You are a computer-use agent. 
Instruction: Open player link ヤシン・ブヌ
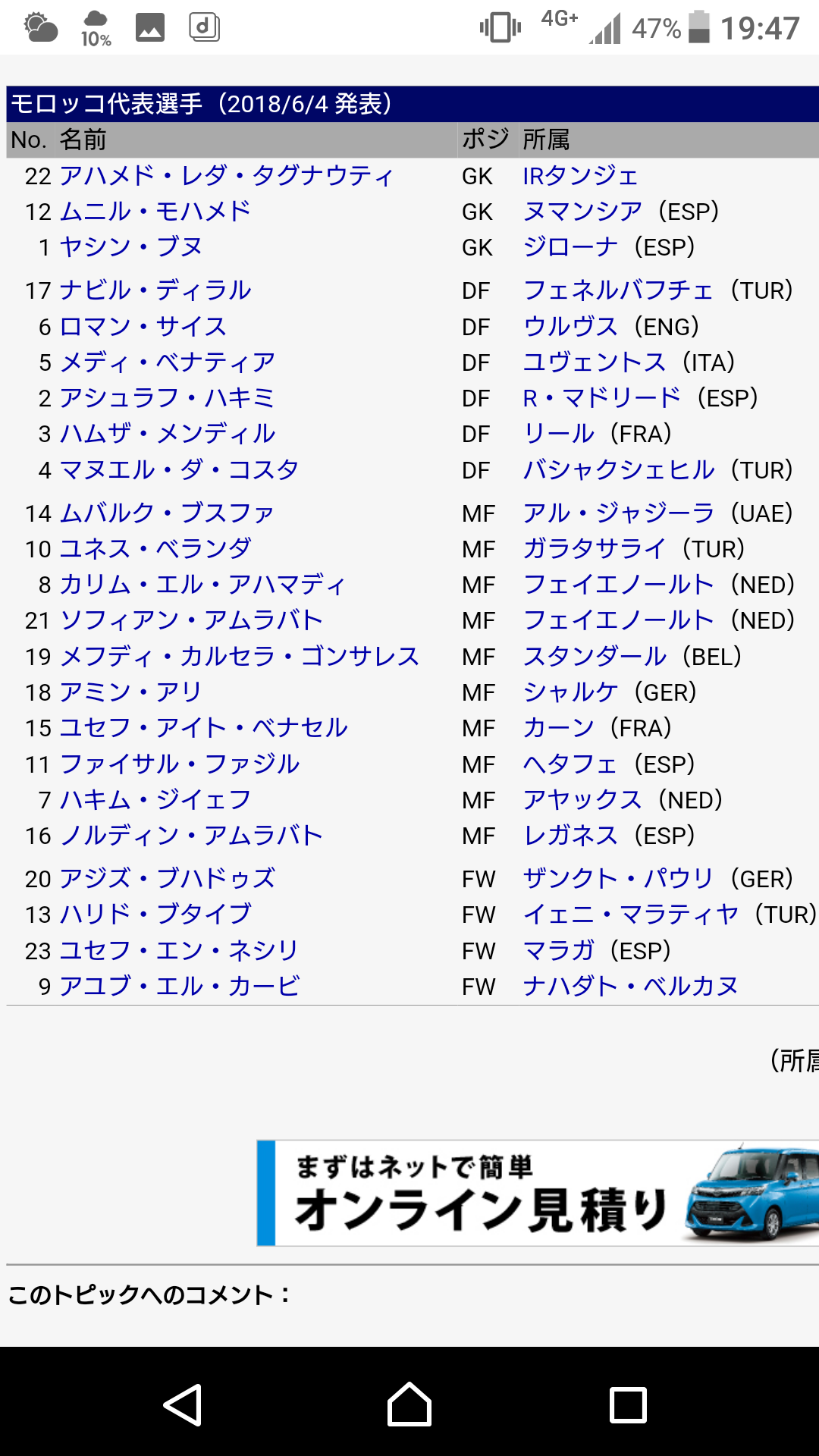(130, 247)
